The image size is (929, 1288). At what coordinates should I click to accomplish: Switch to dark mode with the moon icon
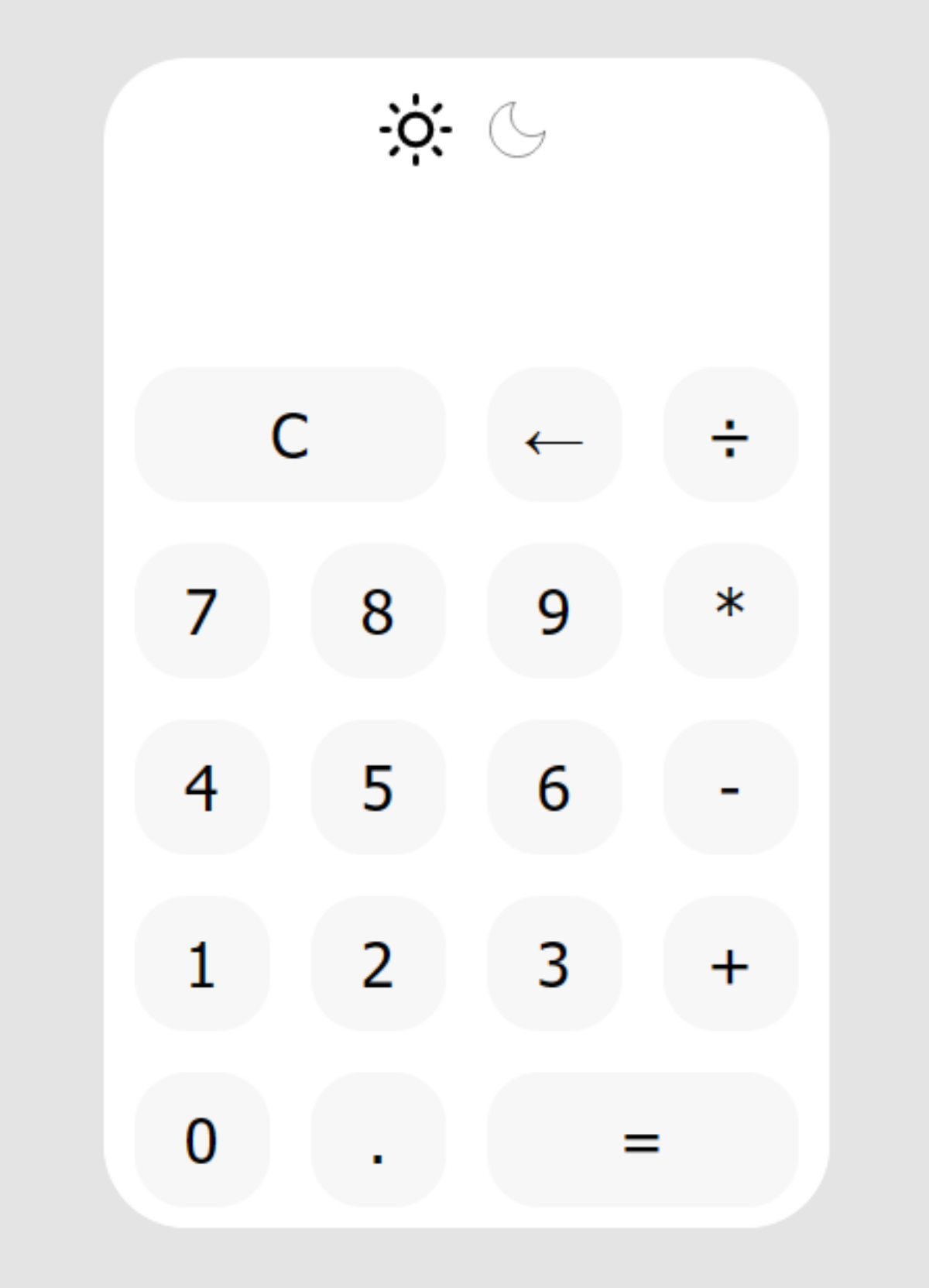pyautogui.click(x=517, y=129)
